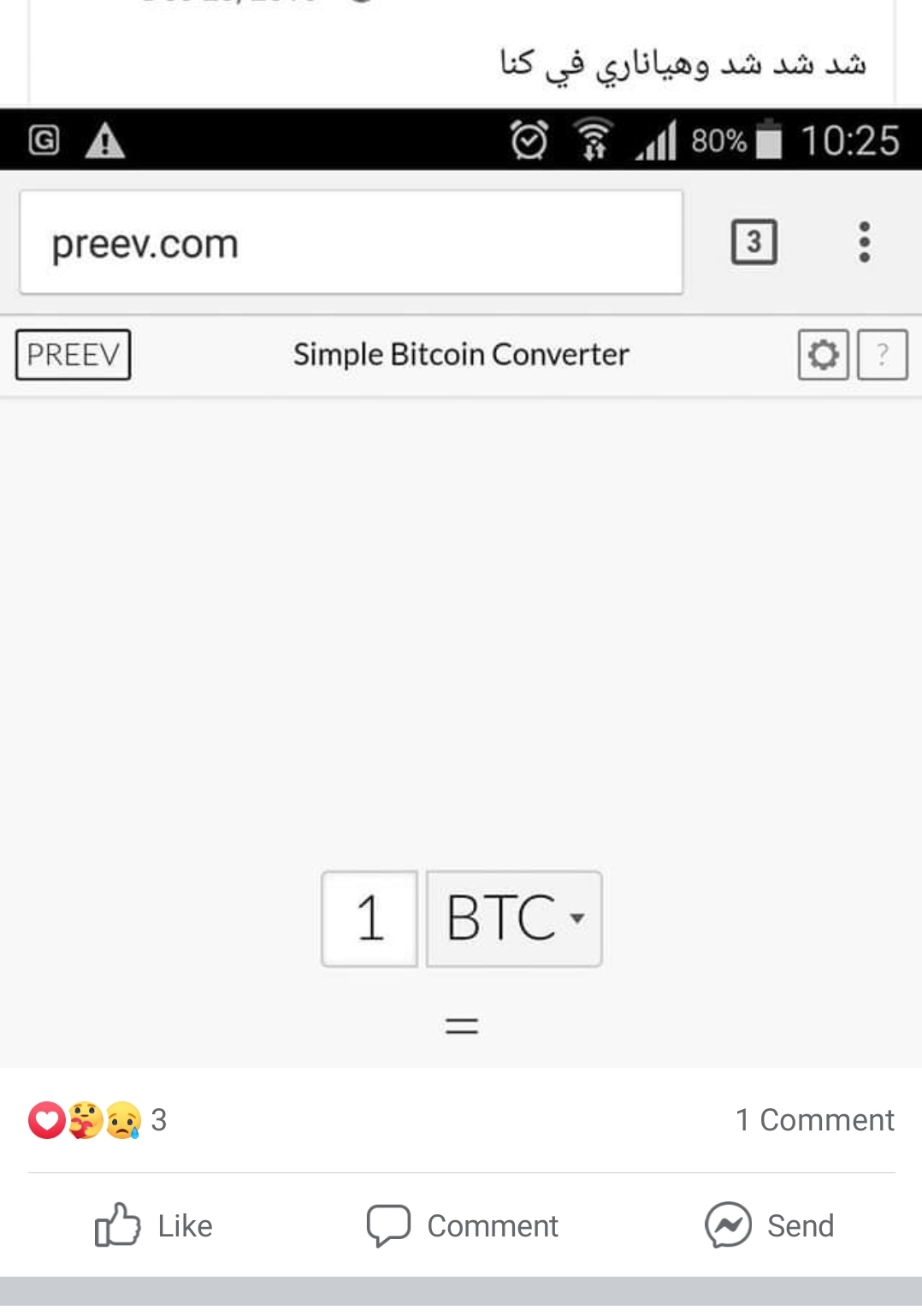View the 1 Comment thread
This screenshot has width=922, height=1316.
point(814,1120)
